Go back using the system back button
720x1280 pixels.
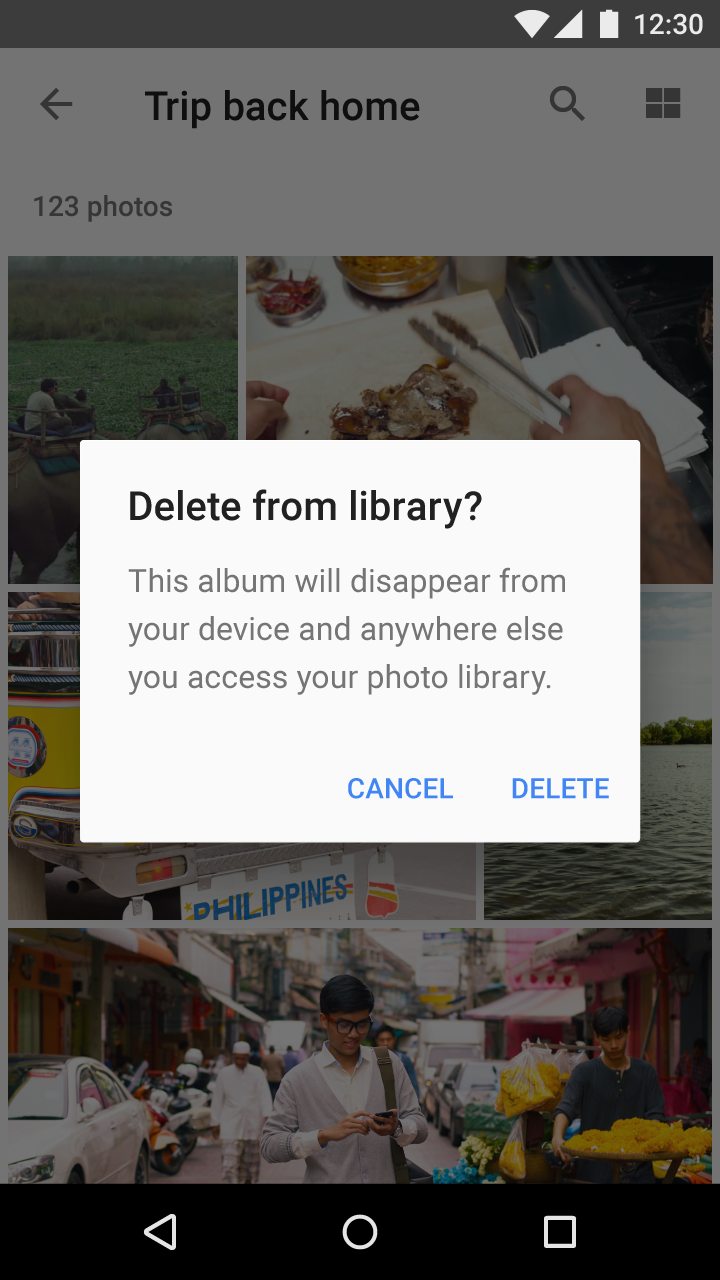tap(160, 1232)
